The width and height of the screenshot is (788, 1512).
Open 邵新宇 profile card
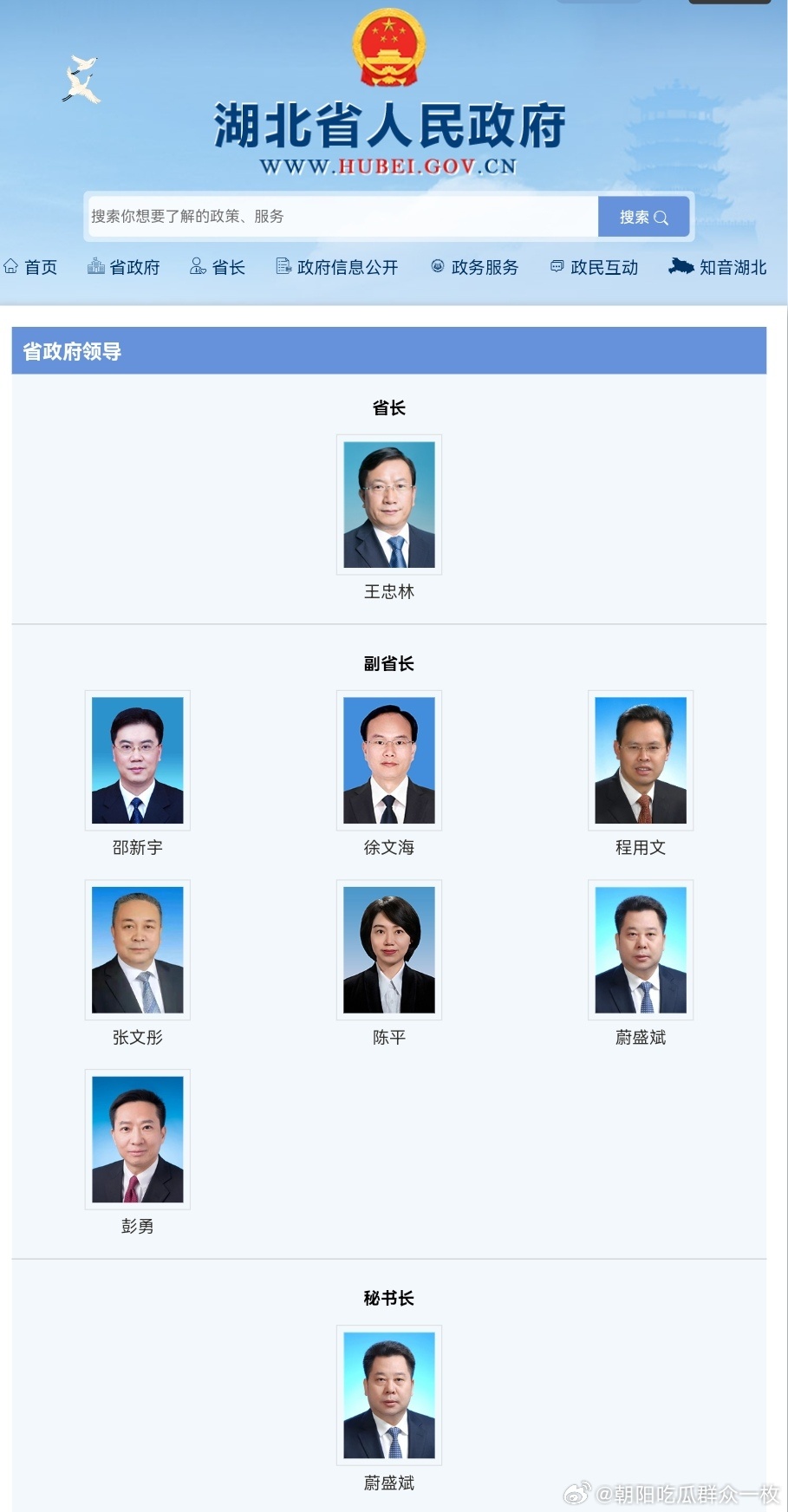coord(138,760)
